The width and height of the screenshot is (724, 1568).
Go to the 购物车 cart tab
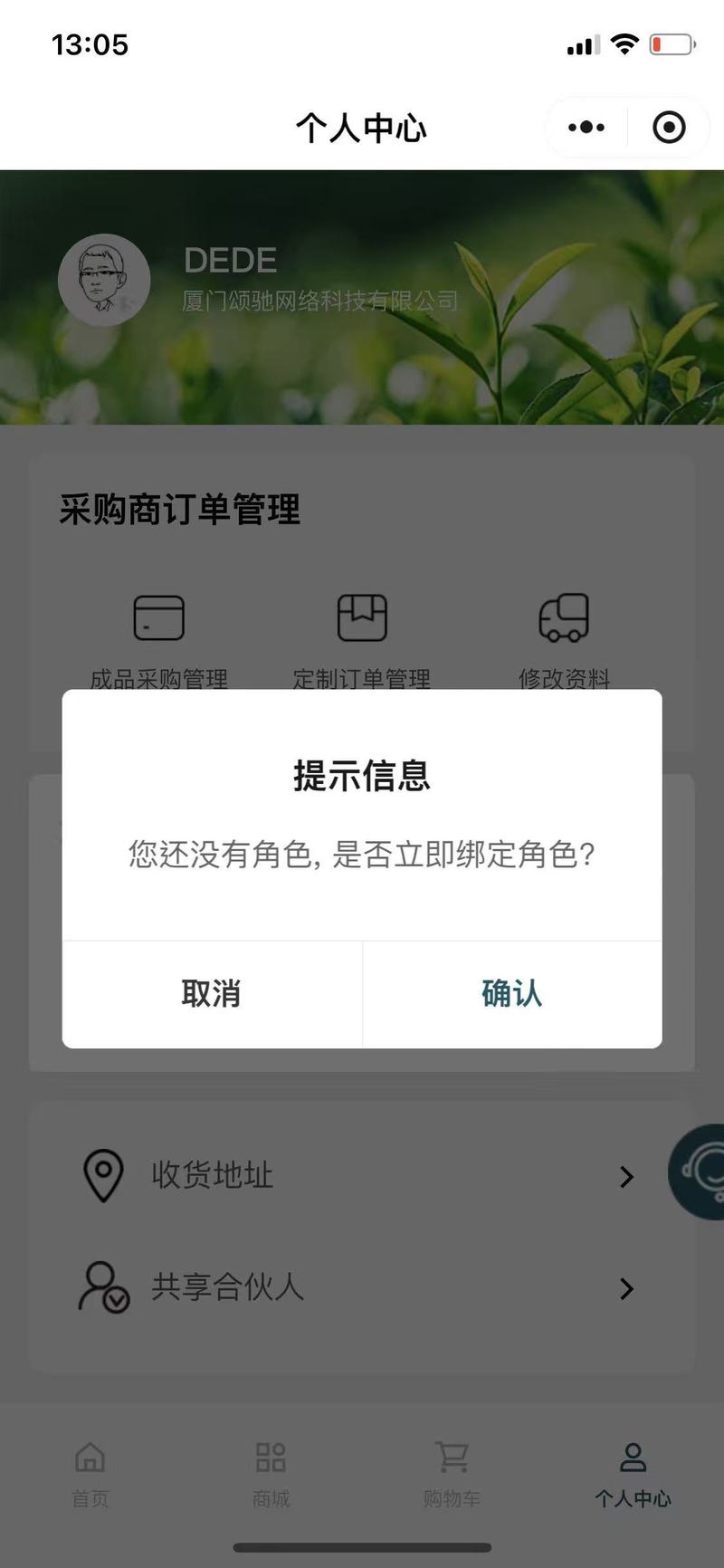[452, 1472]
